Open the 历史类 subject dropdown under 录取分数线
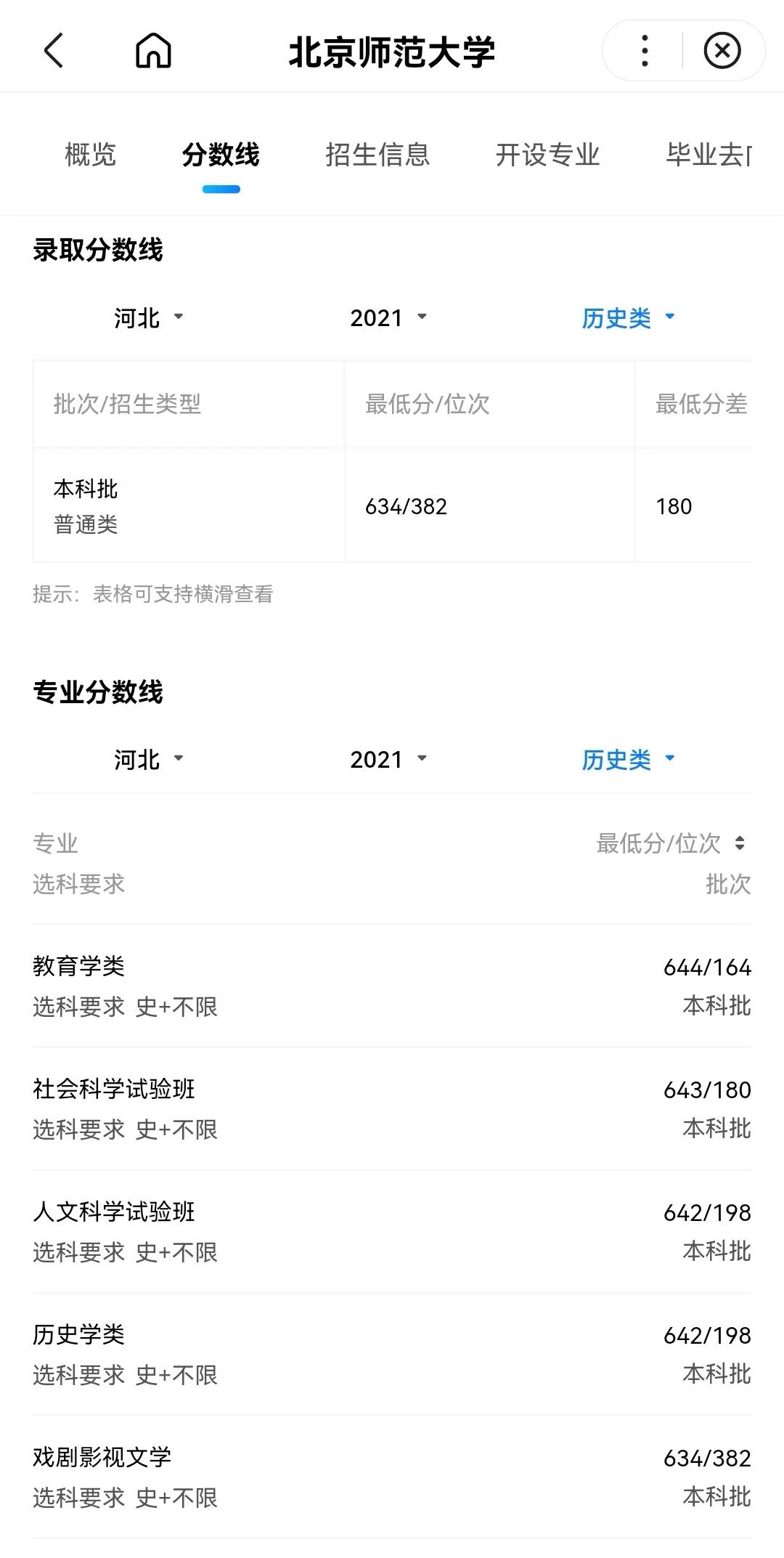This screenshot has width=784, height=1558. (626, 317)
